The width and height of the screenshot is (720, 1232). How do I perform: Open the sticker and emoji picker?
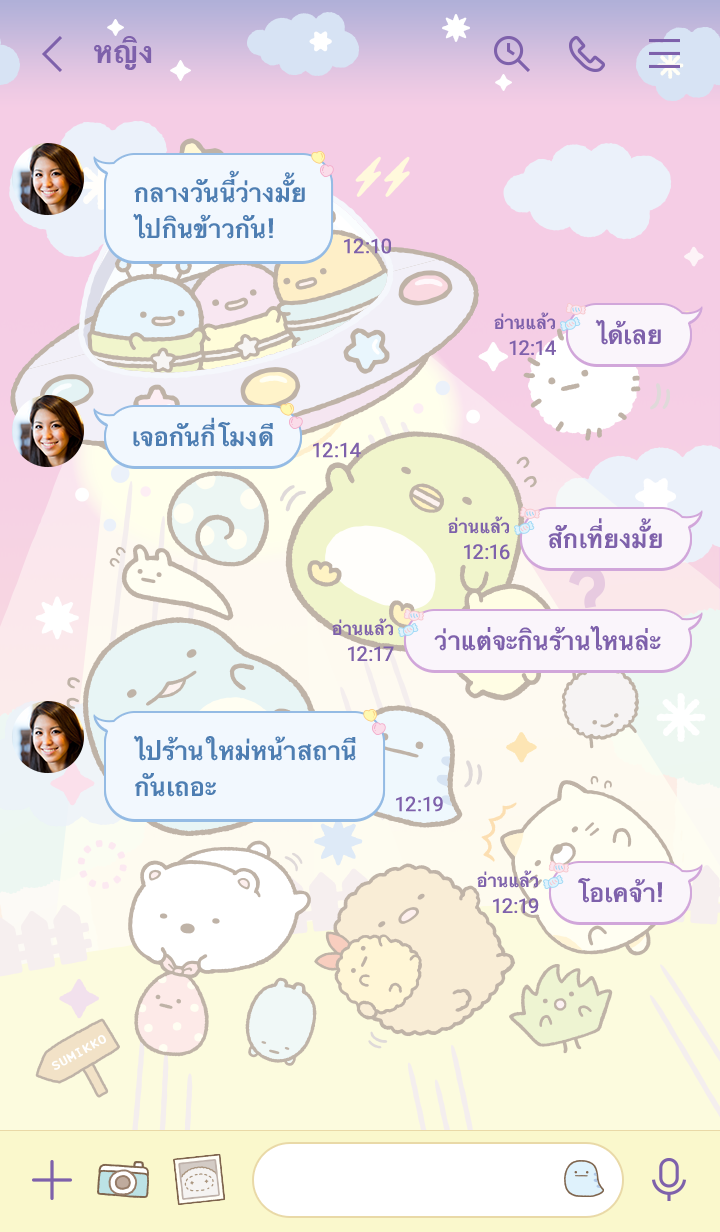tap(585, 1180)
